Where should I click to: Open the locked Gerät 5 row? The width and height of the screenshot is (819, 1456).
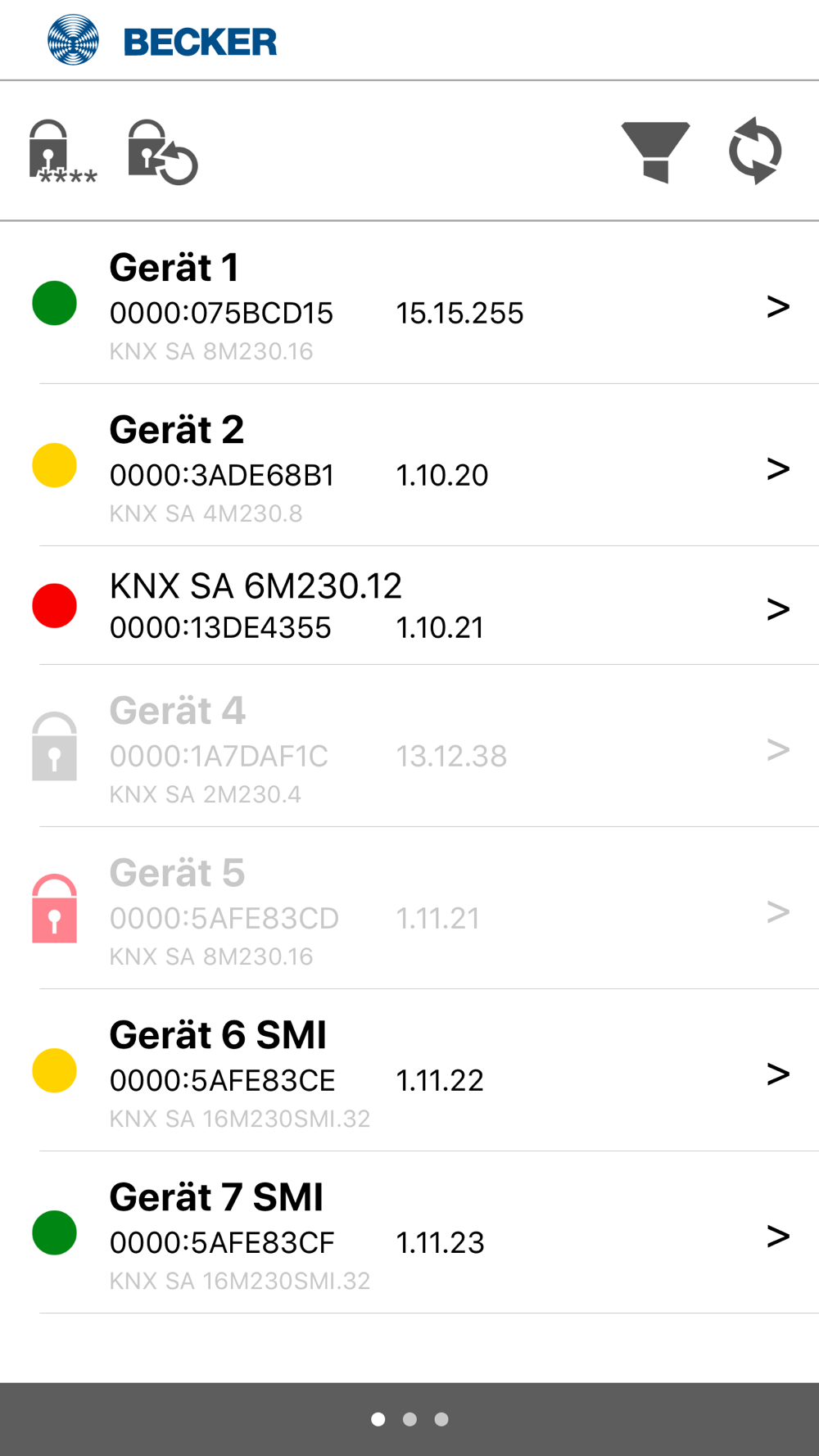tap(409, 908)
